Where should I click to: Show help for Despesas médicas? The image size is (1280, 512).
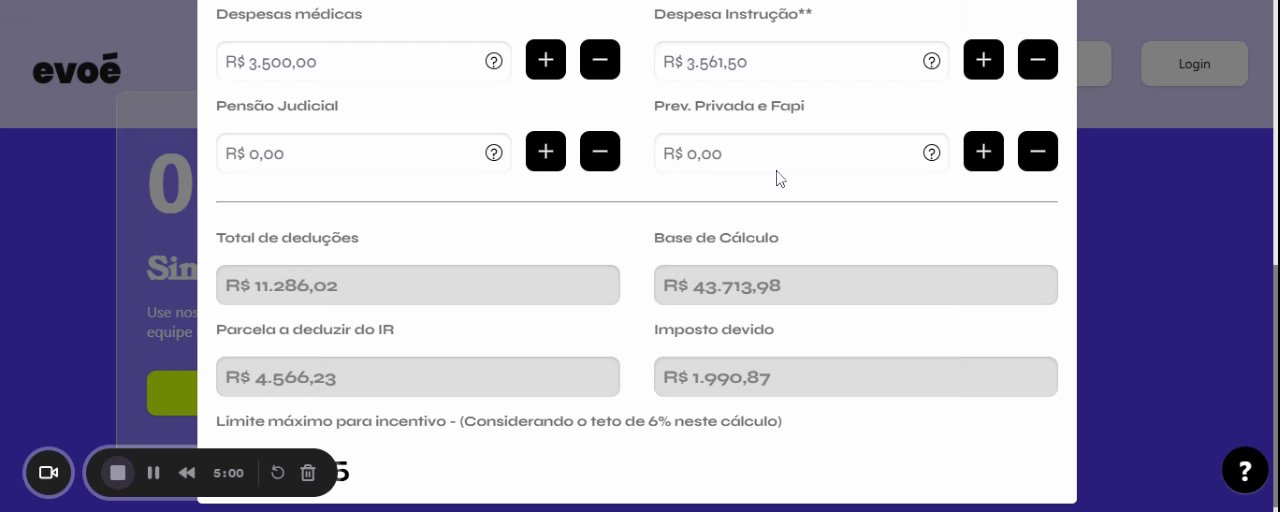pyautogui.click(x=493, y=61)
